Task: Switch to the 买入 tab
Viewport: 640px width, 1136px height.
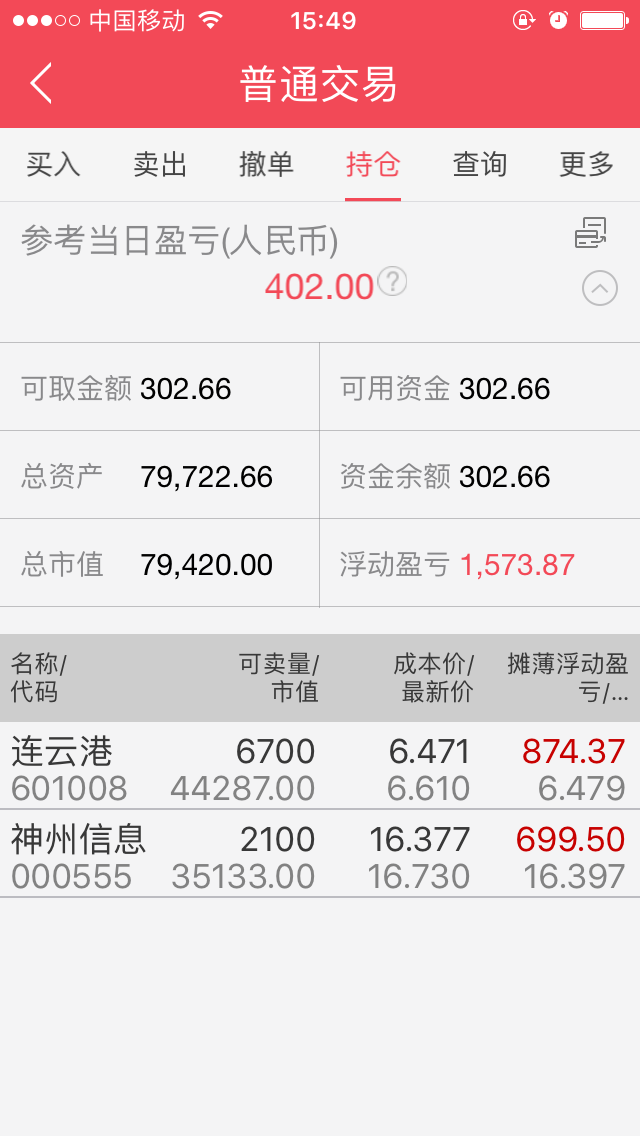Action: 53,165
